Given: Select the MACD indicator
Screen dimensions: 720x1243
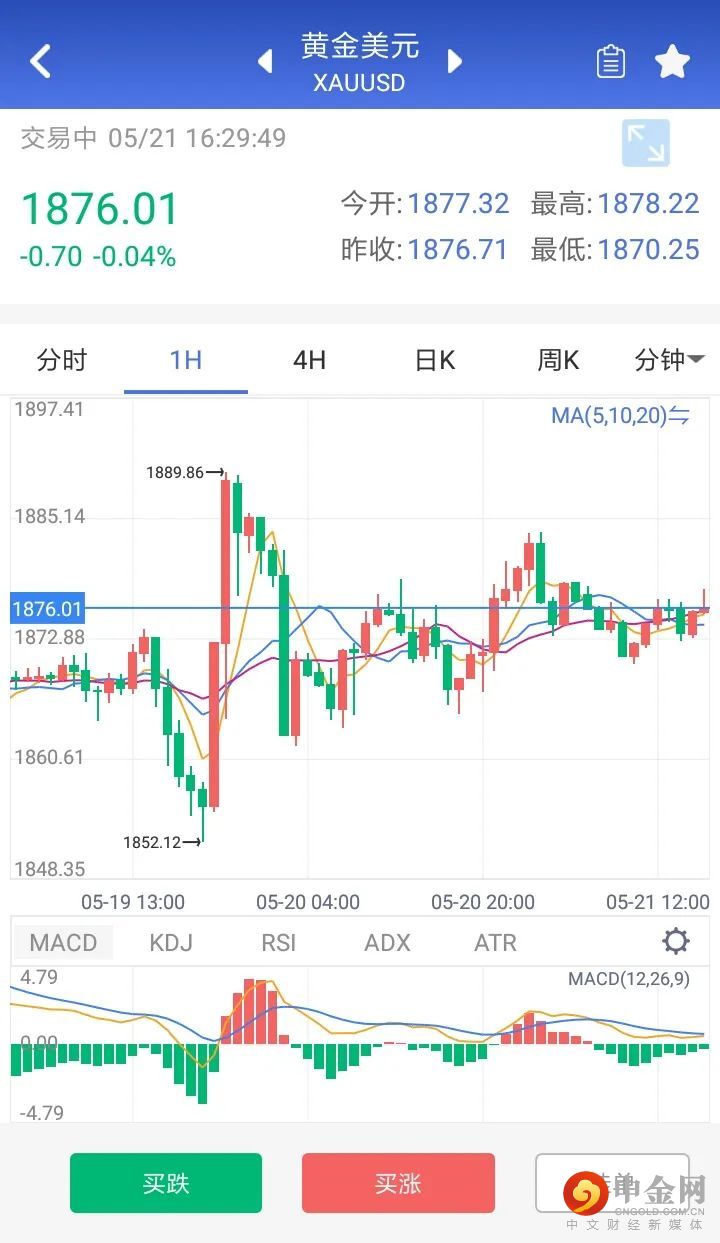Looking at the screenshot, I should (63, 942).
